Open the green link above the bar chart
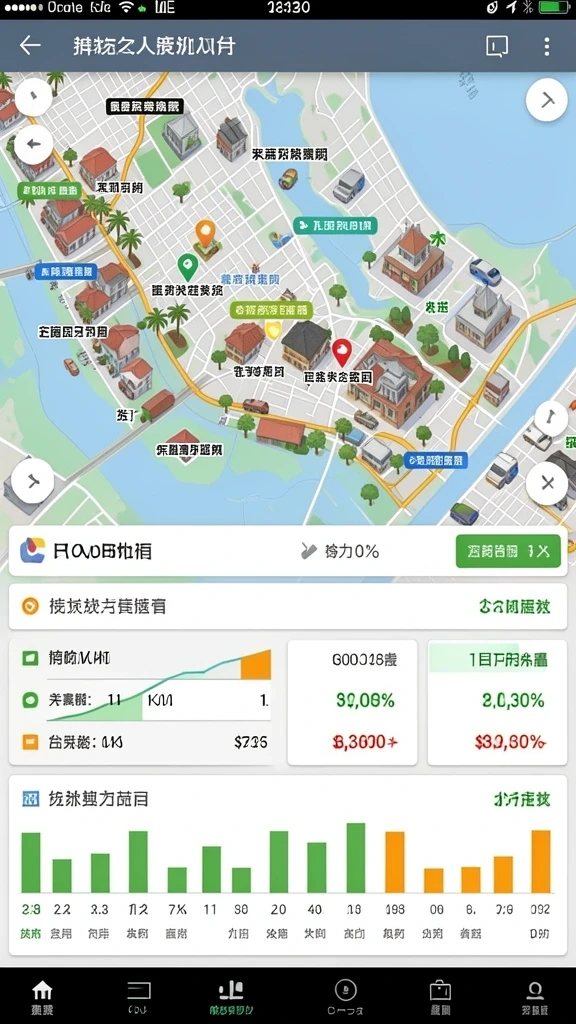The image size is (576, 1024). [x=522, y=799]
